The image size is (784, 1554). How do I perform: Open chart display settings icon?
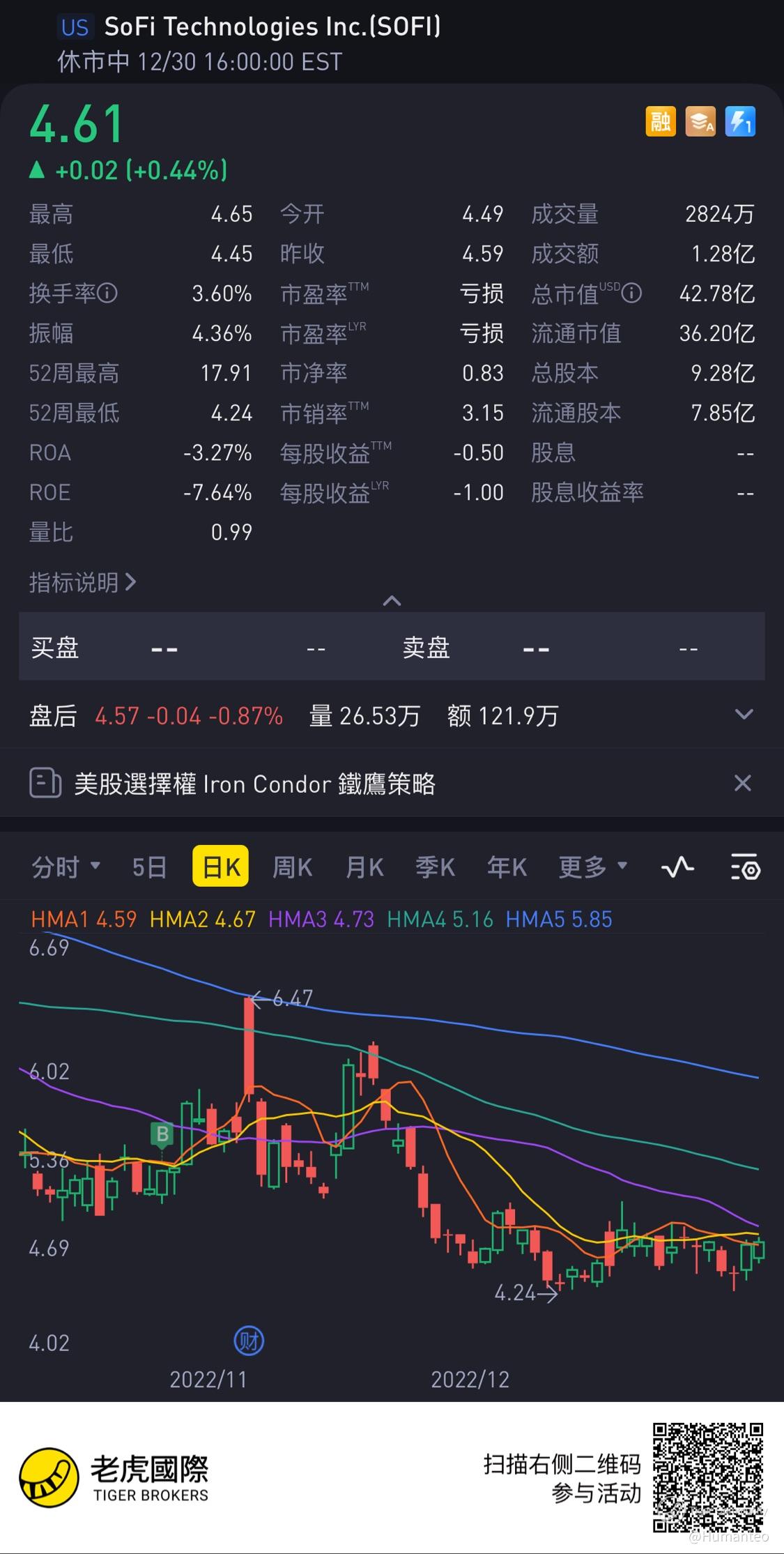pos(745,868)
